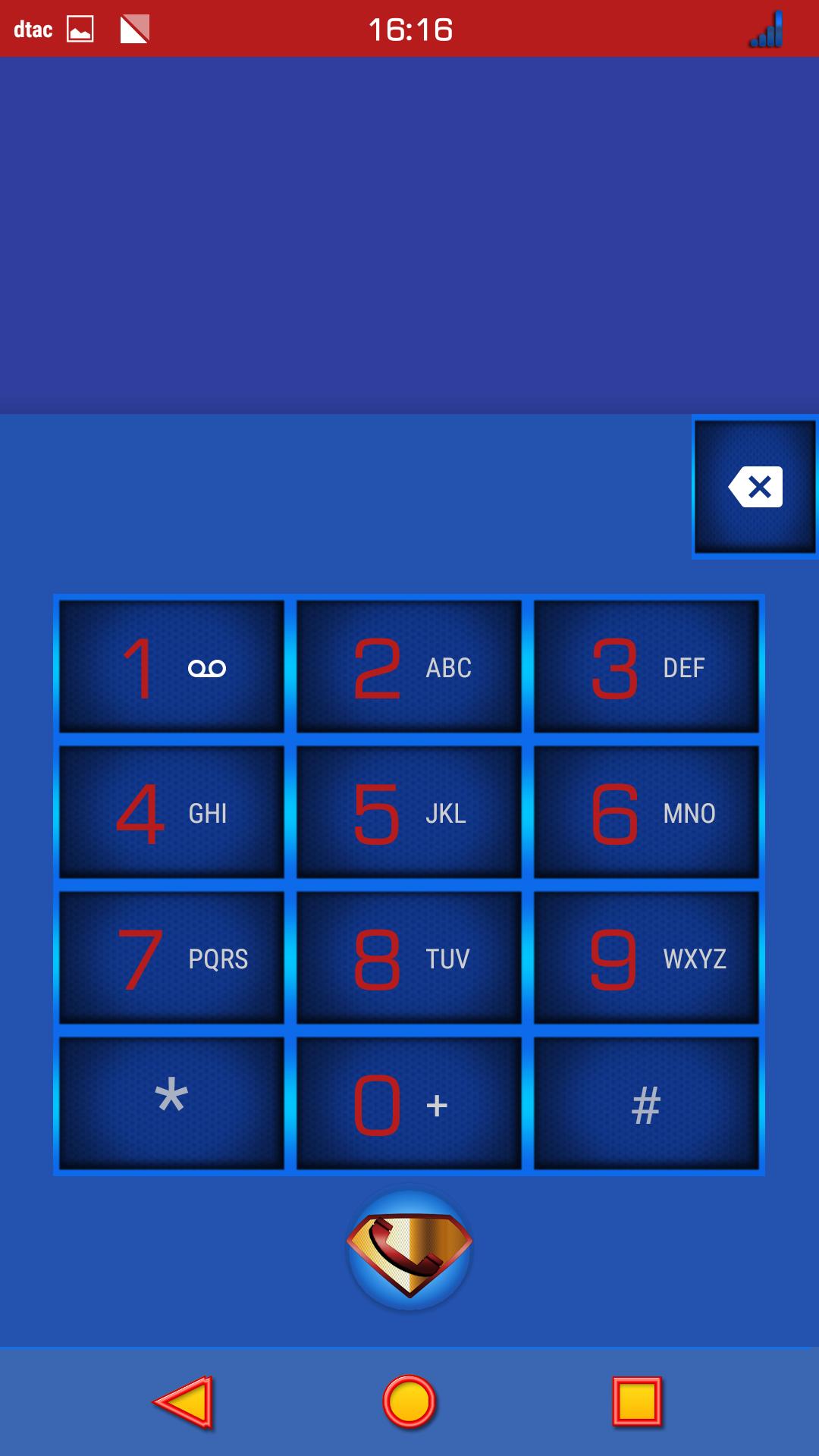The width and height of the screenshot is (819, 1456).
Task: Tap the hash pound key
Action: [646, 1103]
